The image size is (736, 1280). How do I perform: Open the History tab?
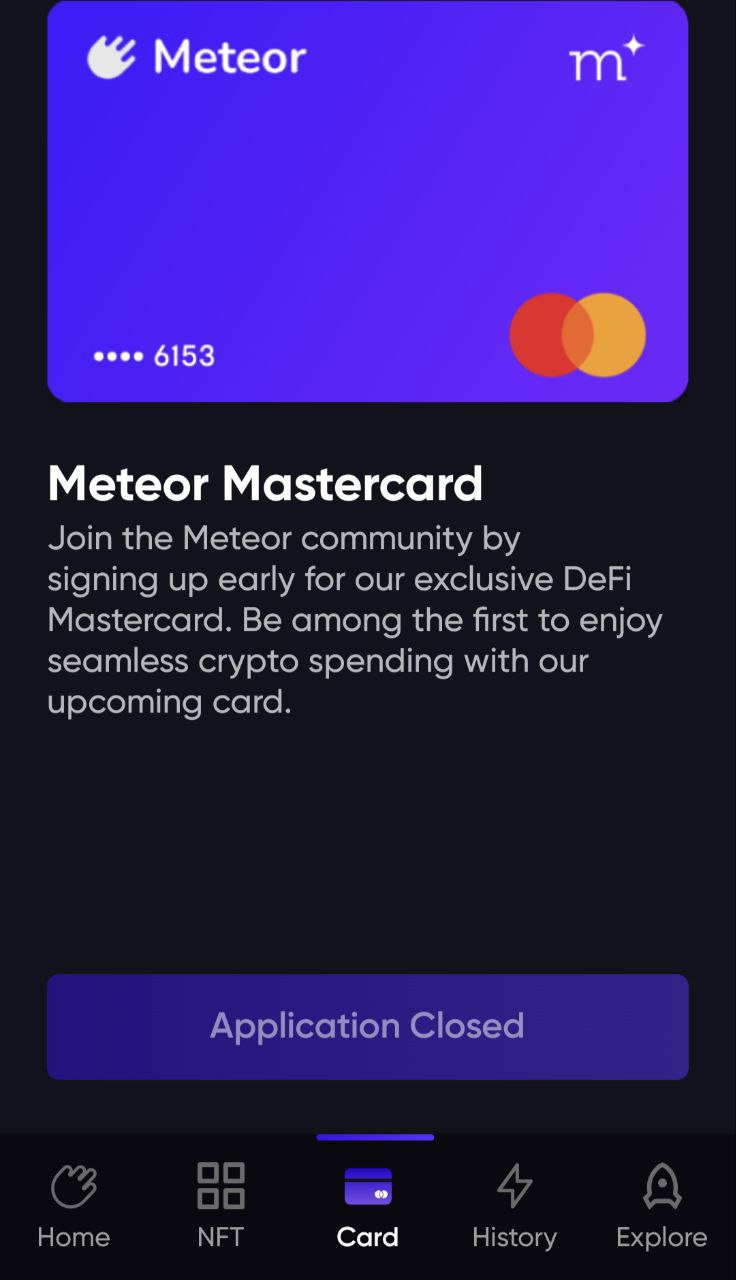tap(514, 1206)
